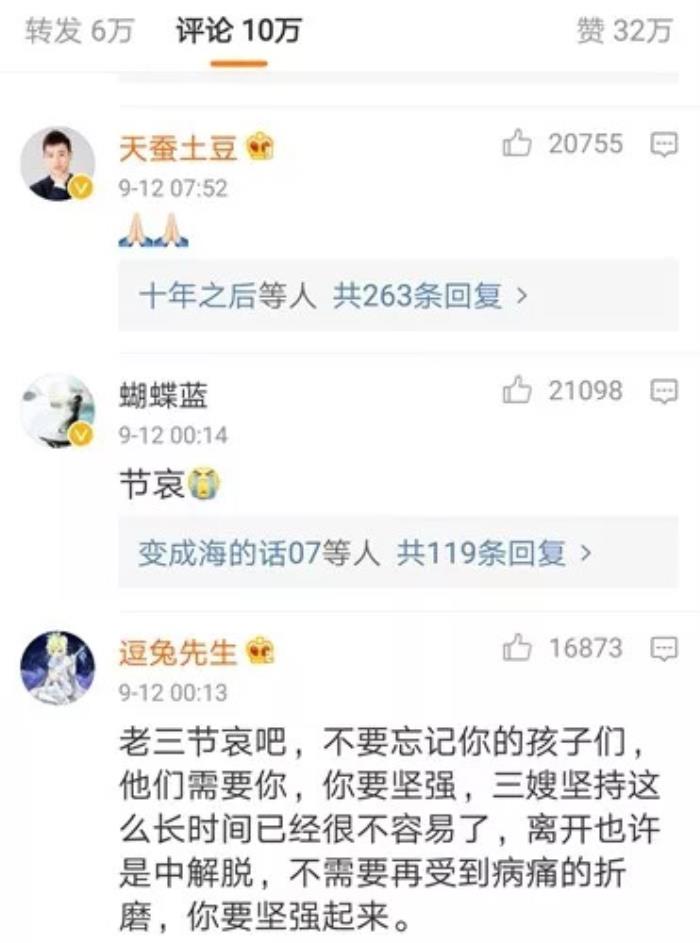Like 天蚕土豆's comment
The image size is (700, 943).
(x=518, y=145)
